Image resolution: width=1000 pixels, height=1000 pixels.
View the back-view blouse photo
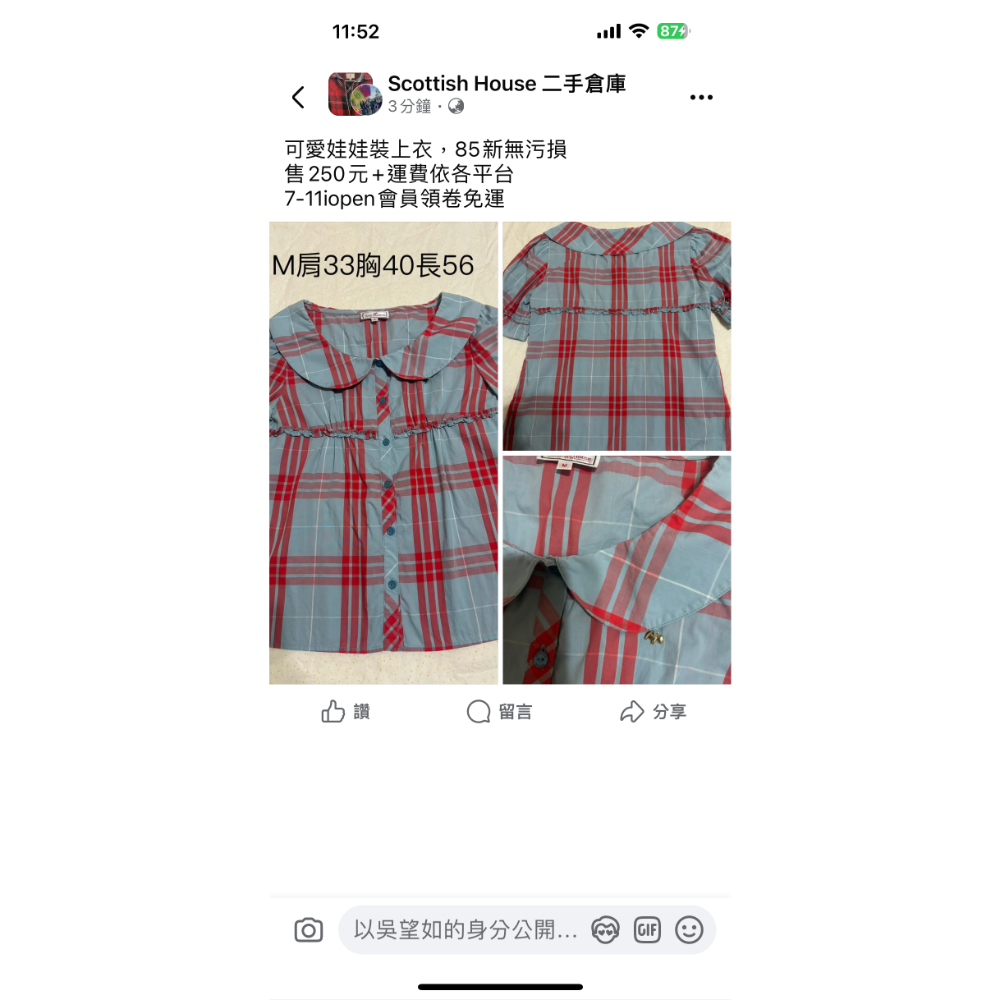[616, 336]
